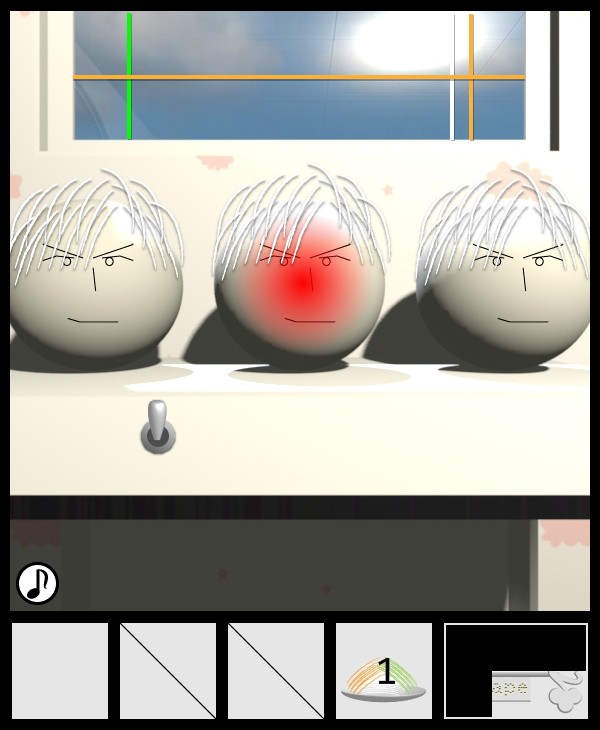Toggle the music note sound button

(x=38, y=583)
